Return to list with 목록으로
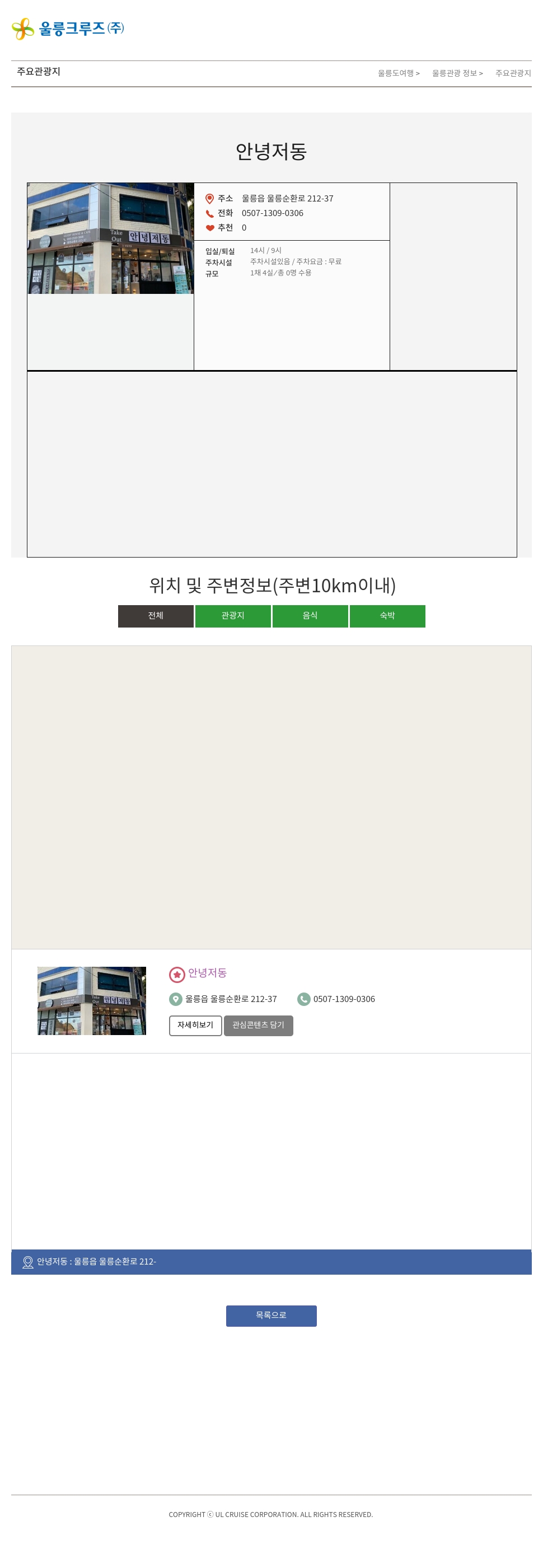This screenshot has height=1568, width=543. click(271, 1316)
